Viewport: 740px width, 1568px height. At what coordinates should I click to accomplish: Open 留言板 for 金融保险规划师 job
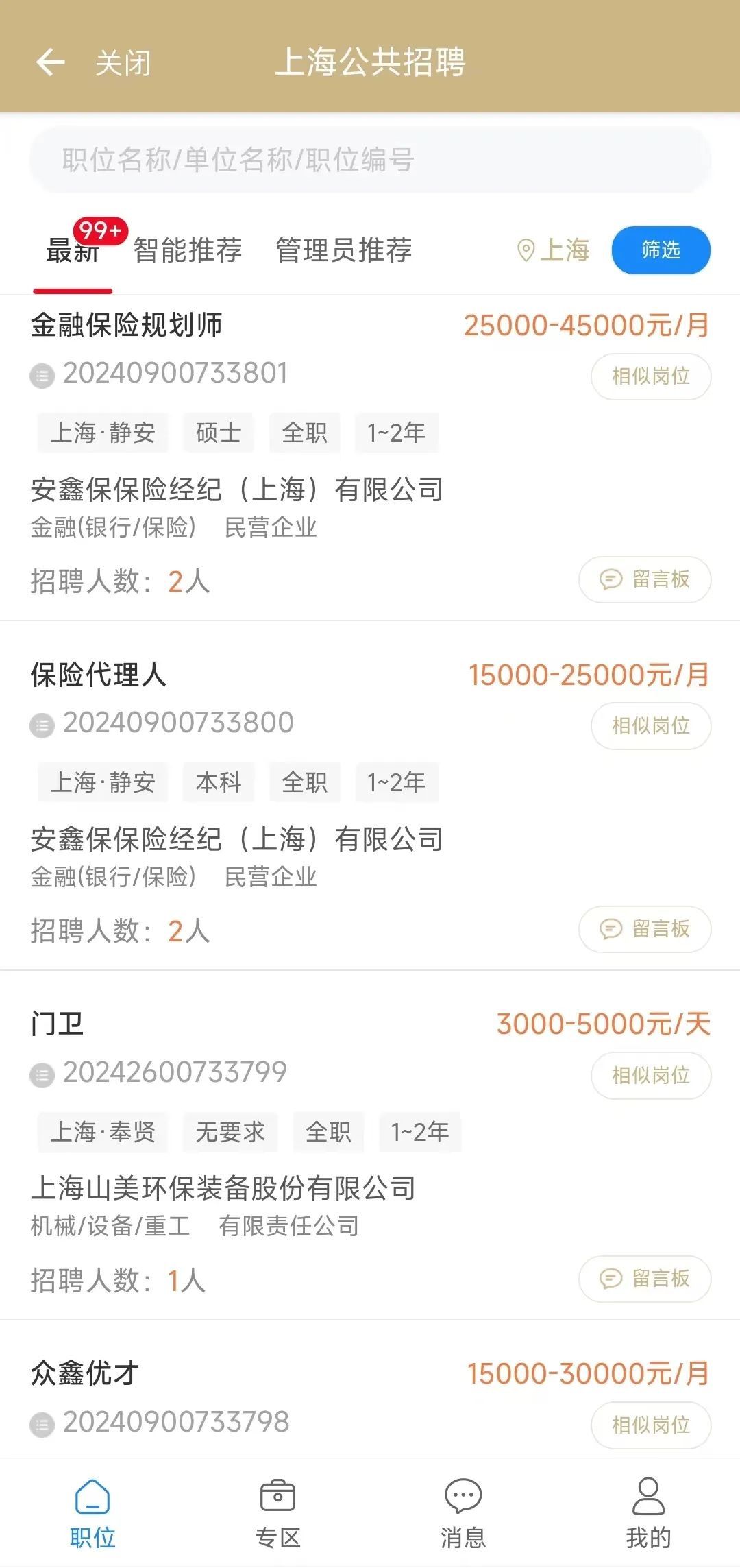(x=645, y=580)
